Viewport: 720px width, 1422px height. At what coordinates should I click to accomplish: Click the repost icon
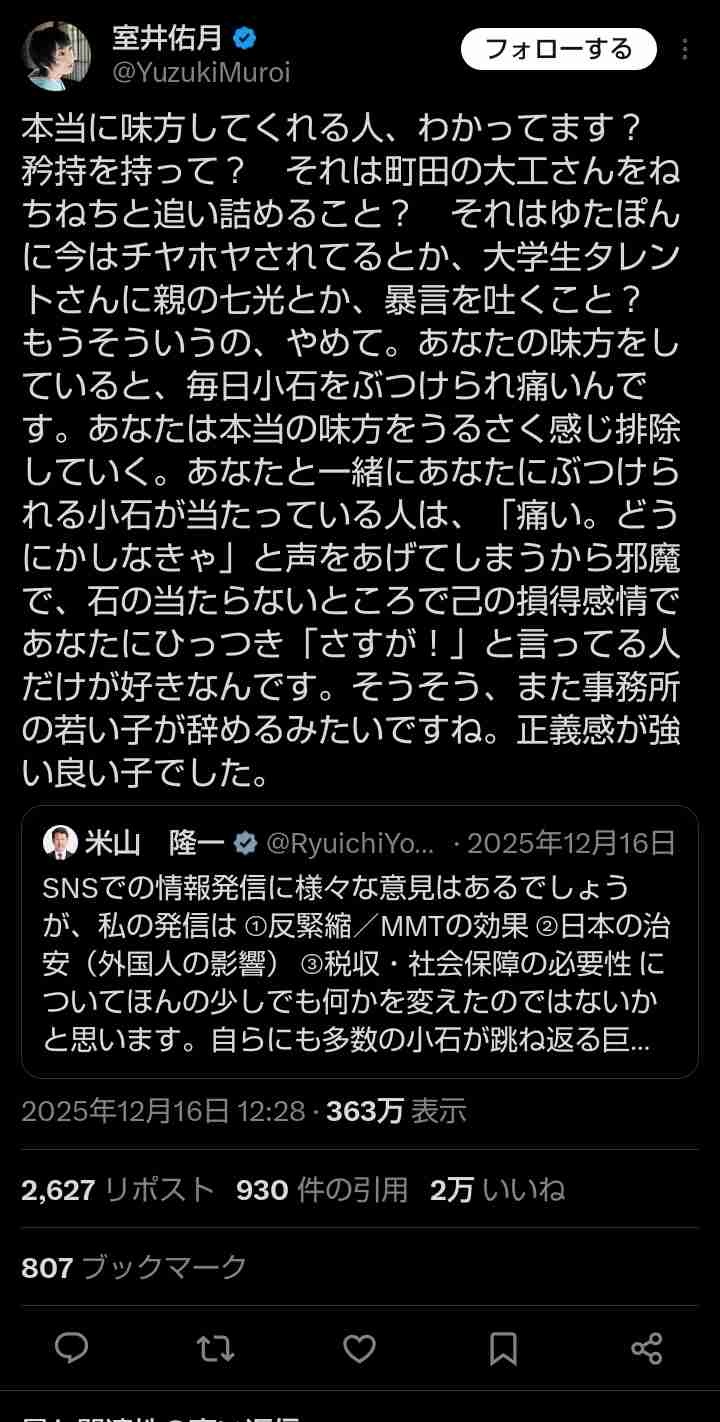[x=213, y=1349]
